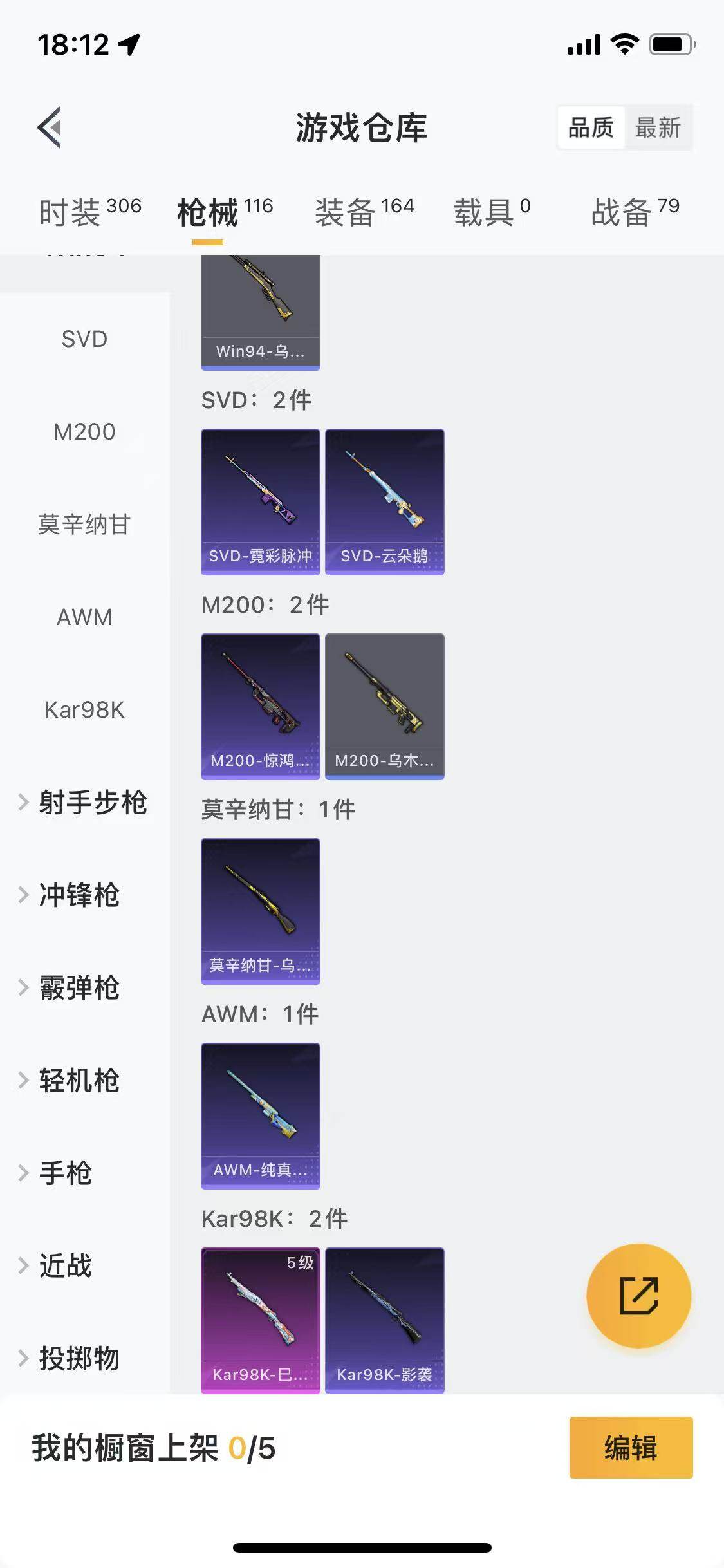Jump to SVD in the sidebar

click(x=84, y=339)
